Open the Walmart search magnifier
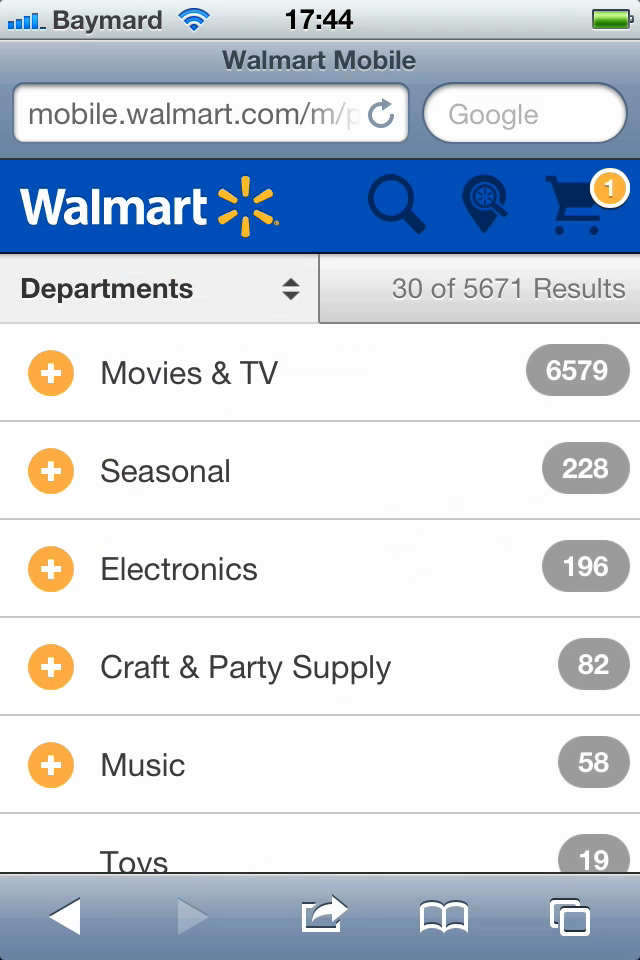The height and width of the screenshot is (960, 640). (396, 205)
